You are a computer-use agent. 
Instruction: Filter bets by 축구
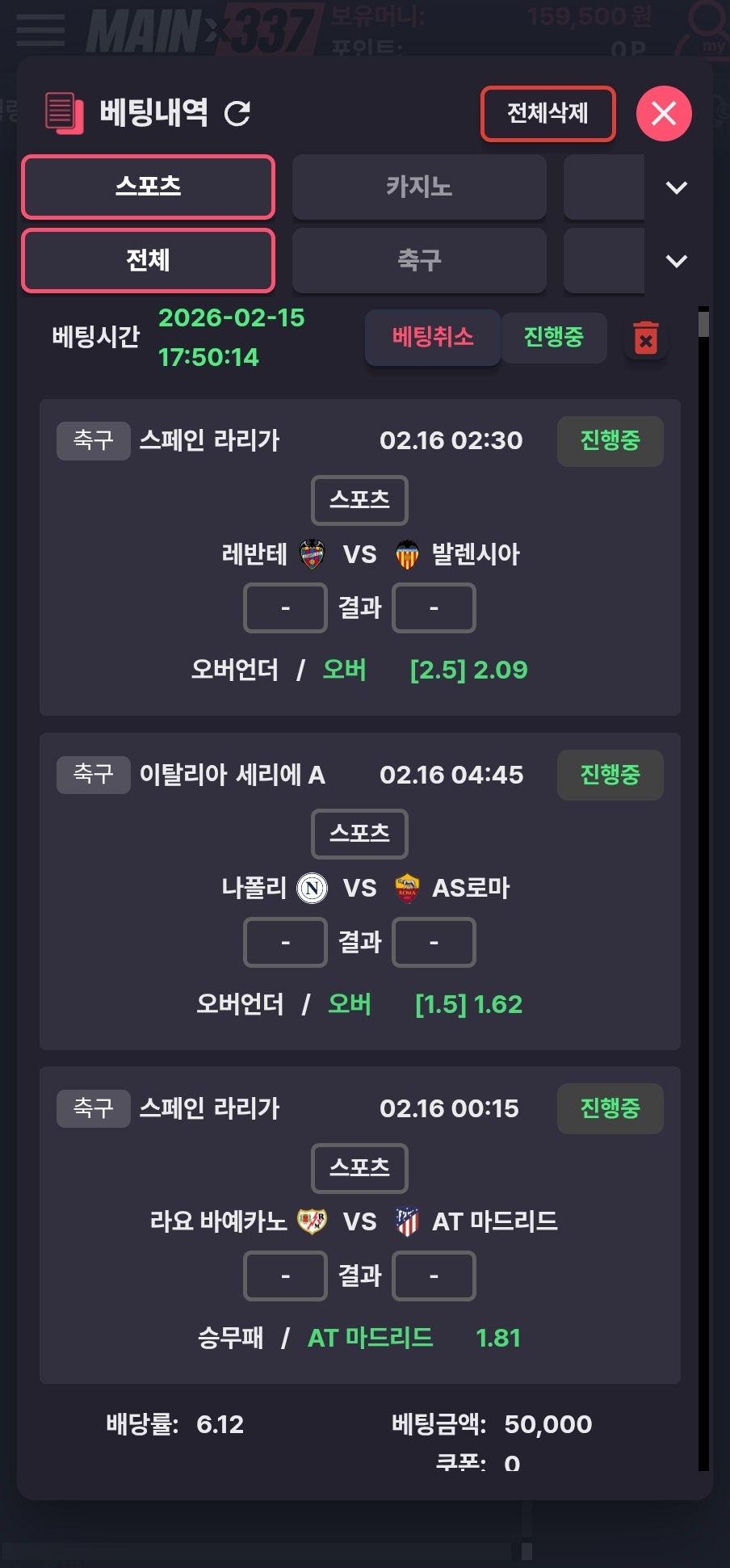[x=418, y=260]
